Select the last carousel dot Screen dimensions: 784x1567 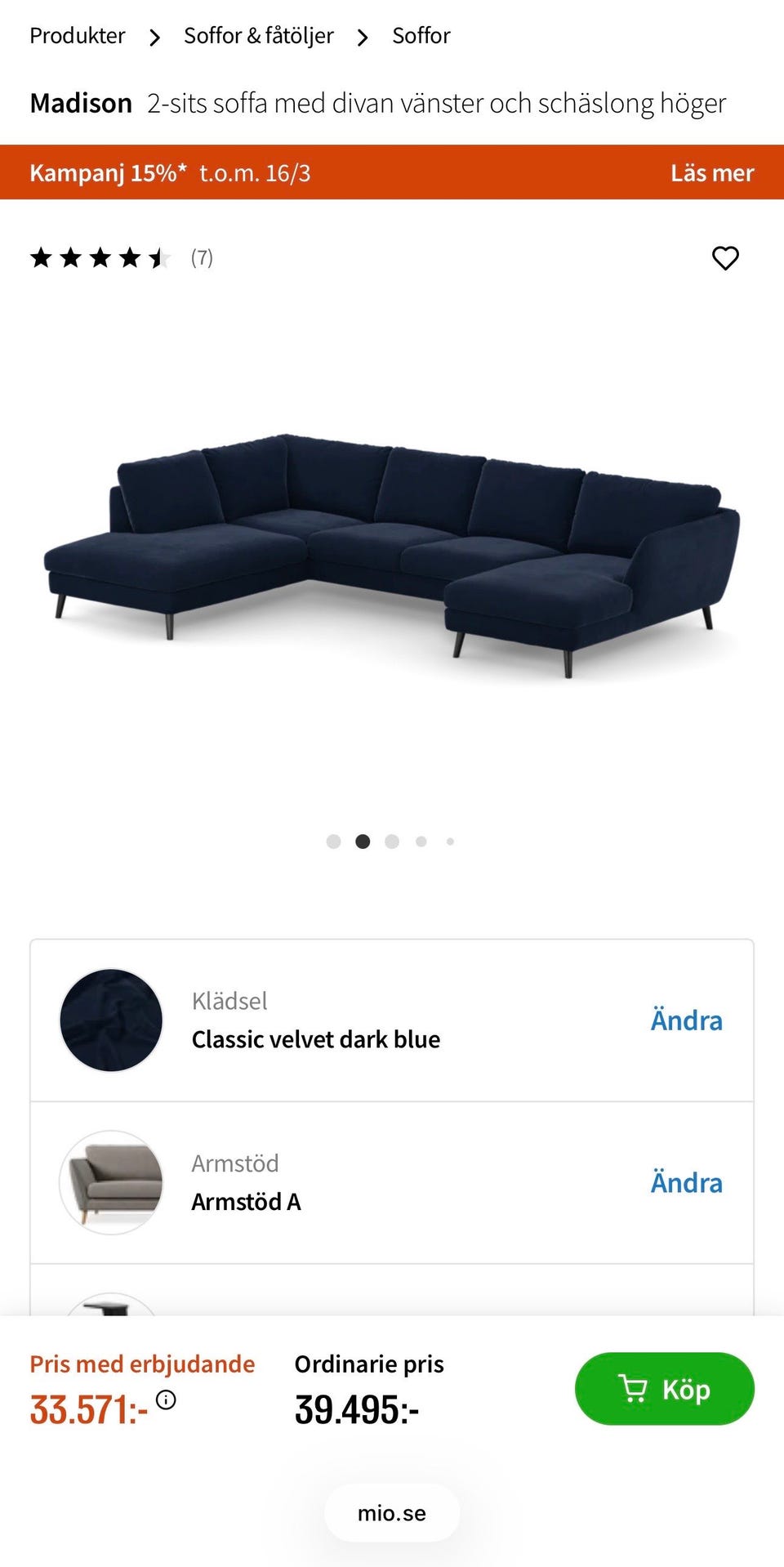[450, 842]
